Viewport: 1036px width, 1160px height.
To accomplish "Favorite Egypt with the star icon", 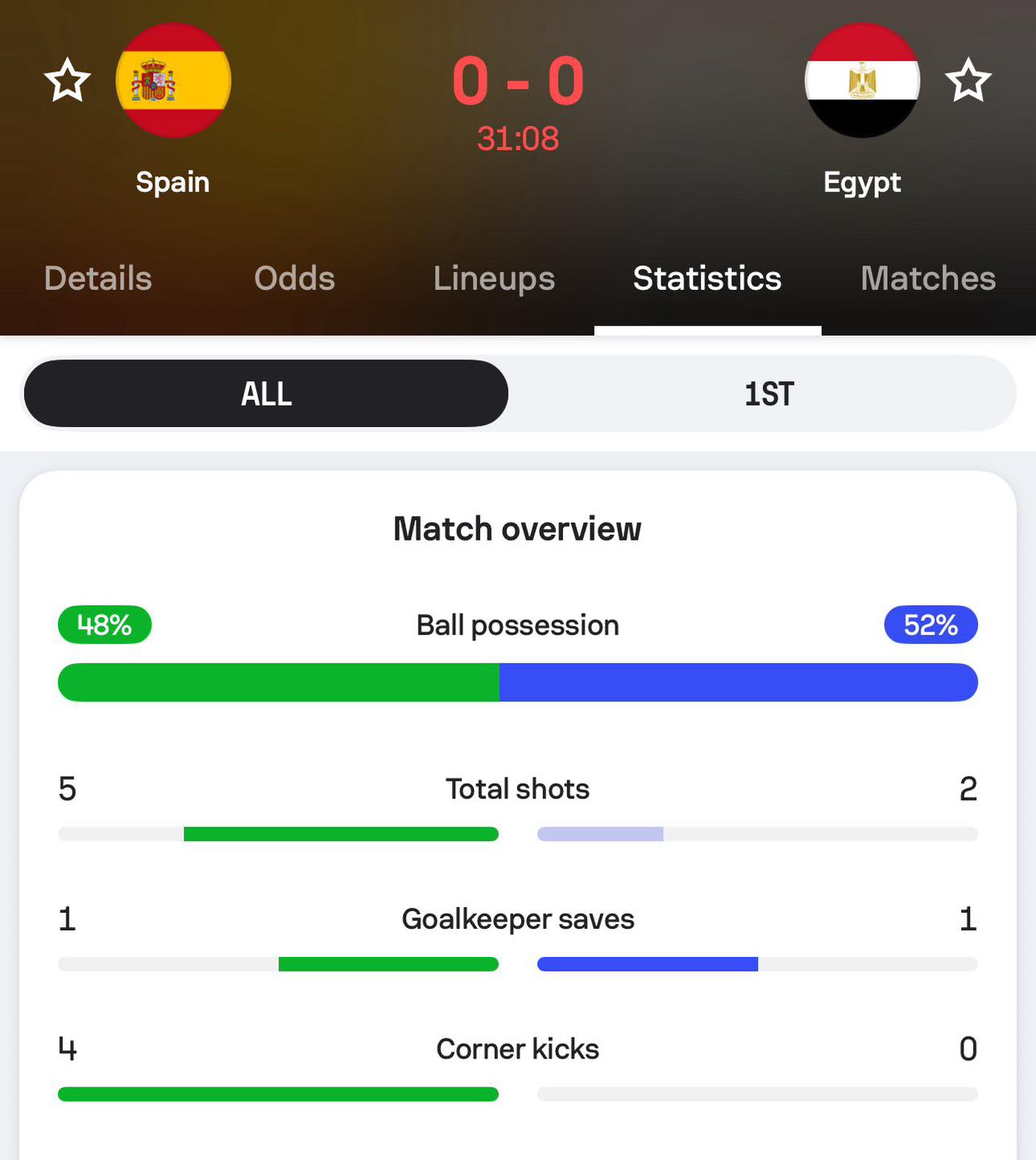I will [x=968, y=81].
